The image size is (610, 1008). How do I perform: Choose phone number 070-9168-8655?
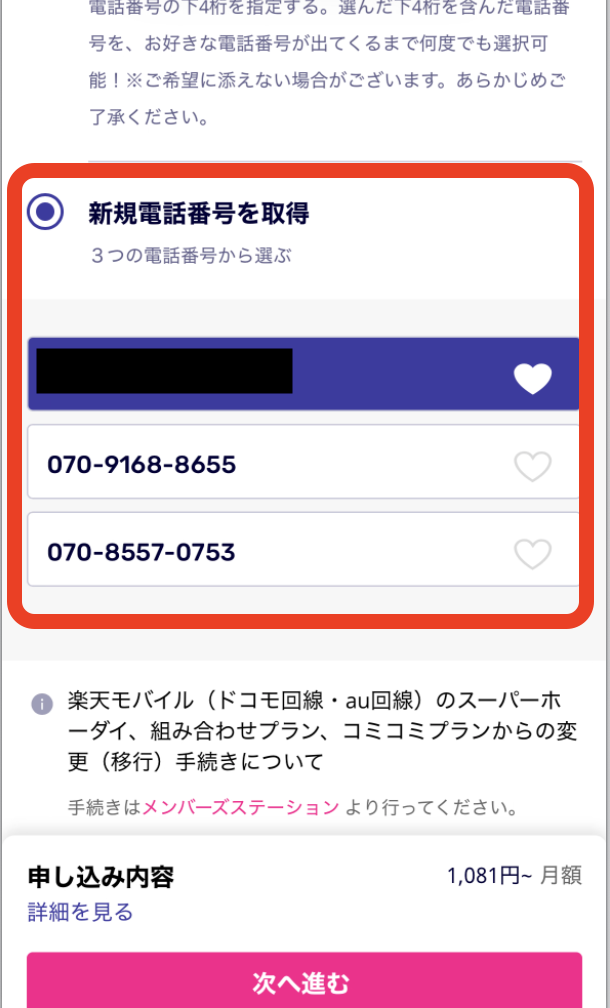142,465
